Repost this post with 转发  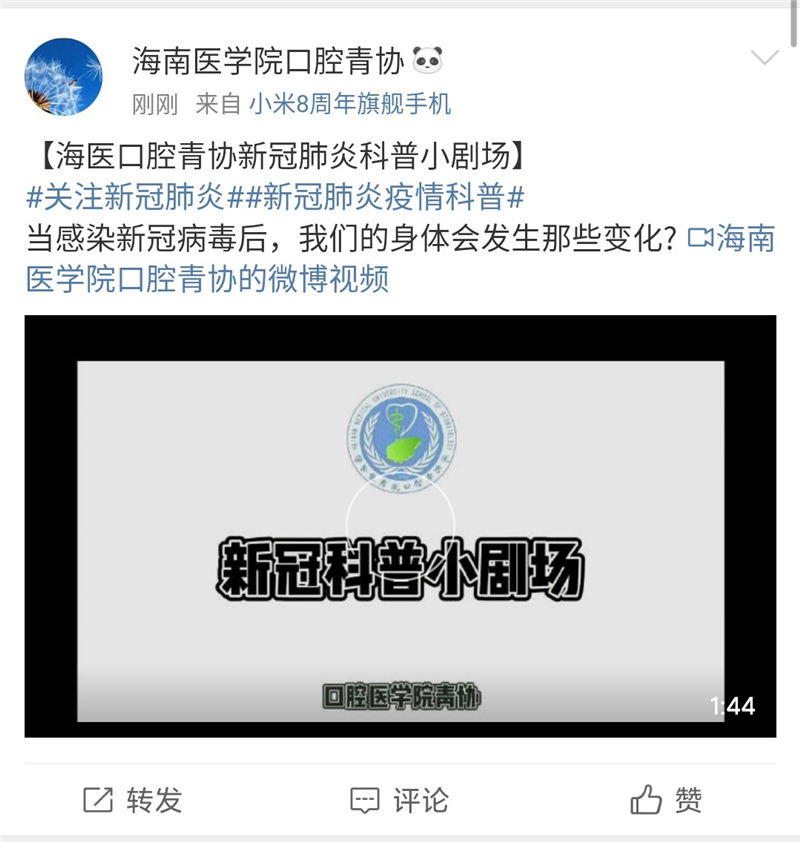point(132,799)
